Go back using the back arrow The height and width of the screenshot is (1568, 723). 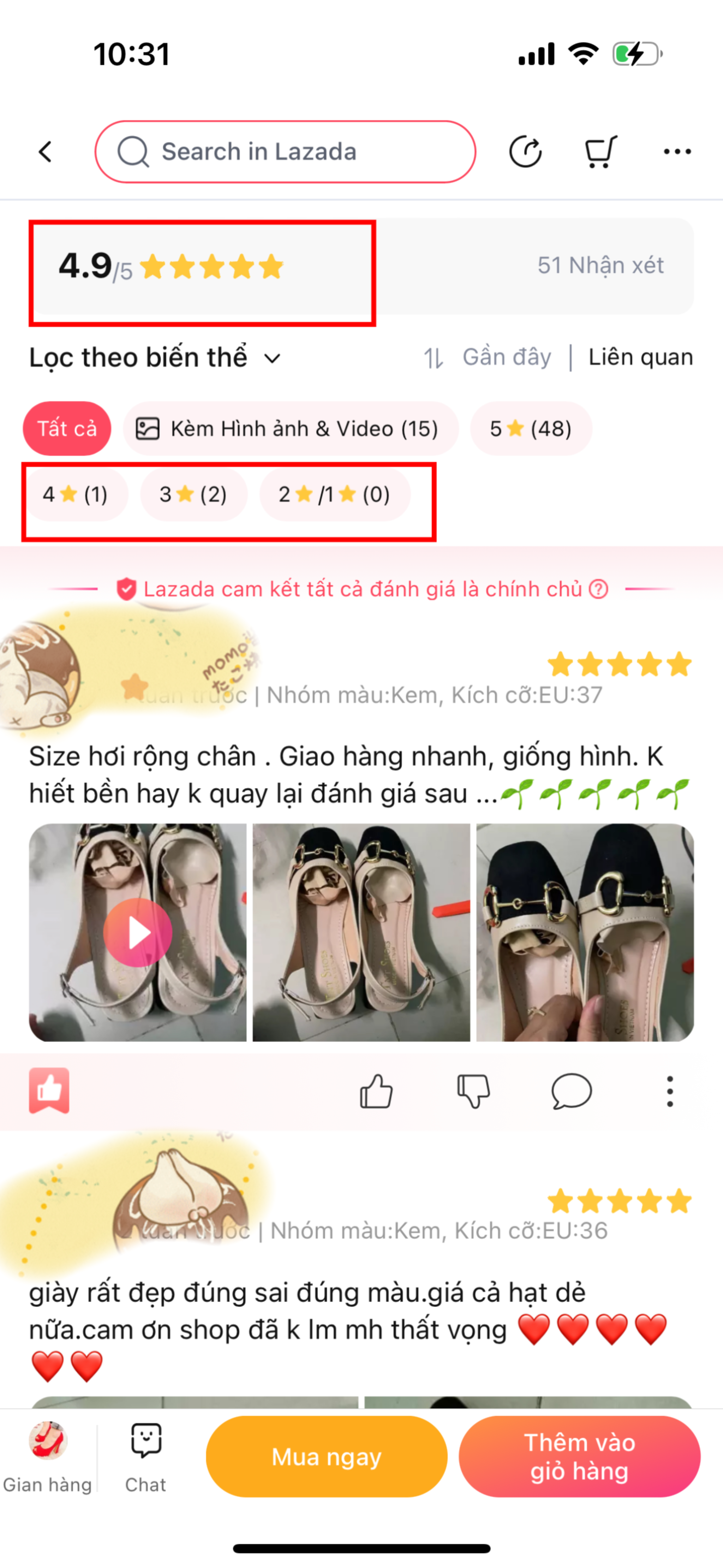[x=45, y=152]
